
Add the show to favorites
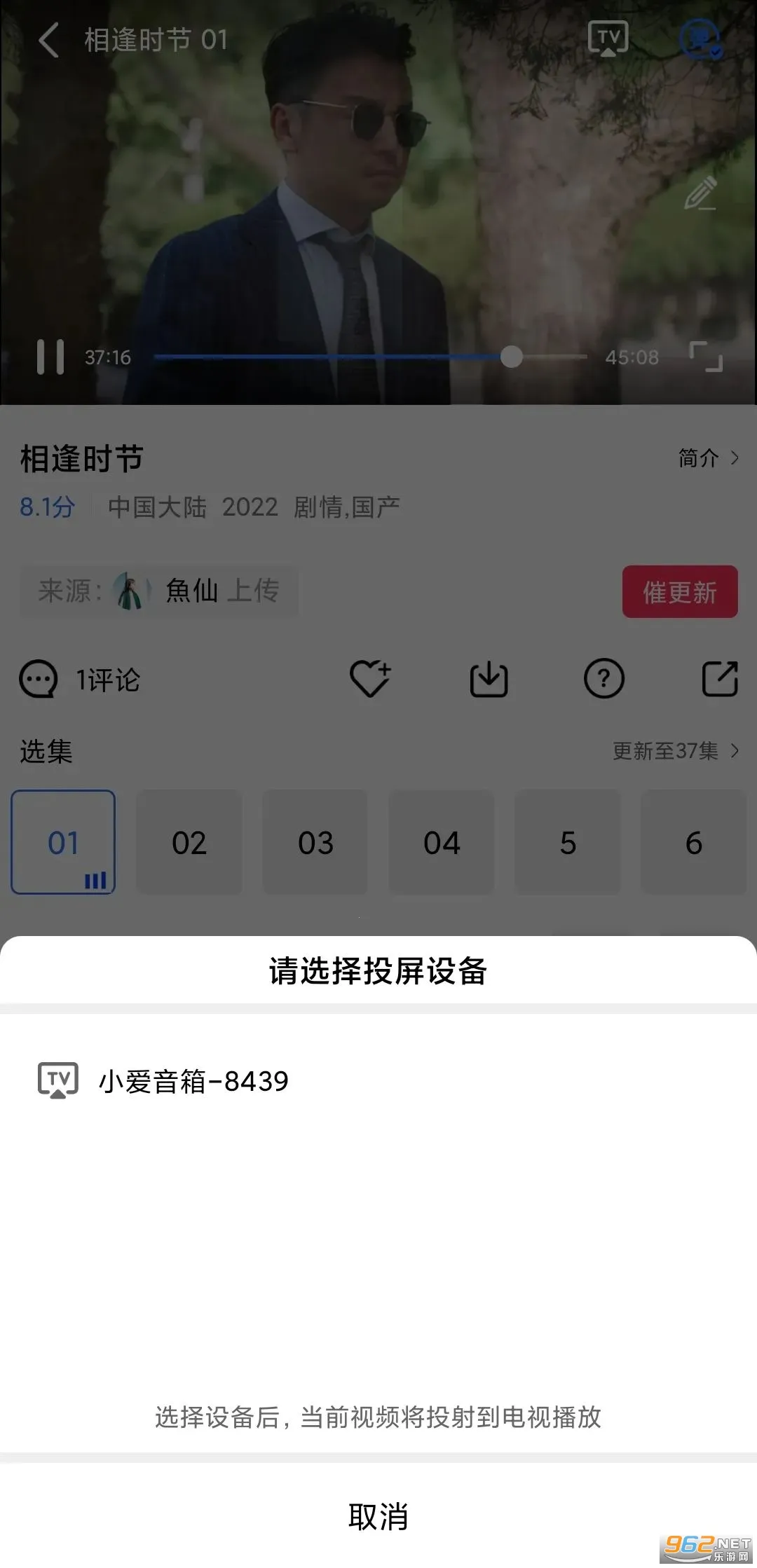point(370,679)
